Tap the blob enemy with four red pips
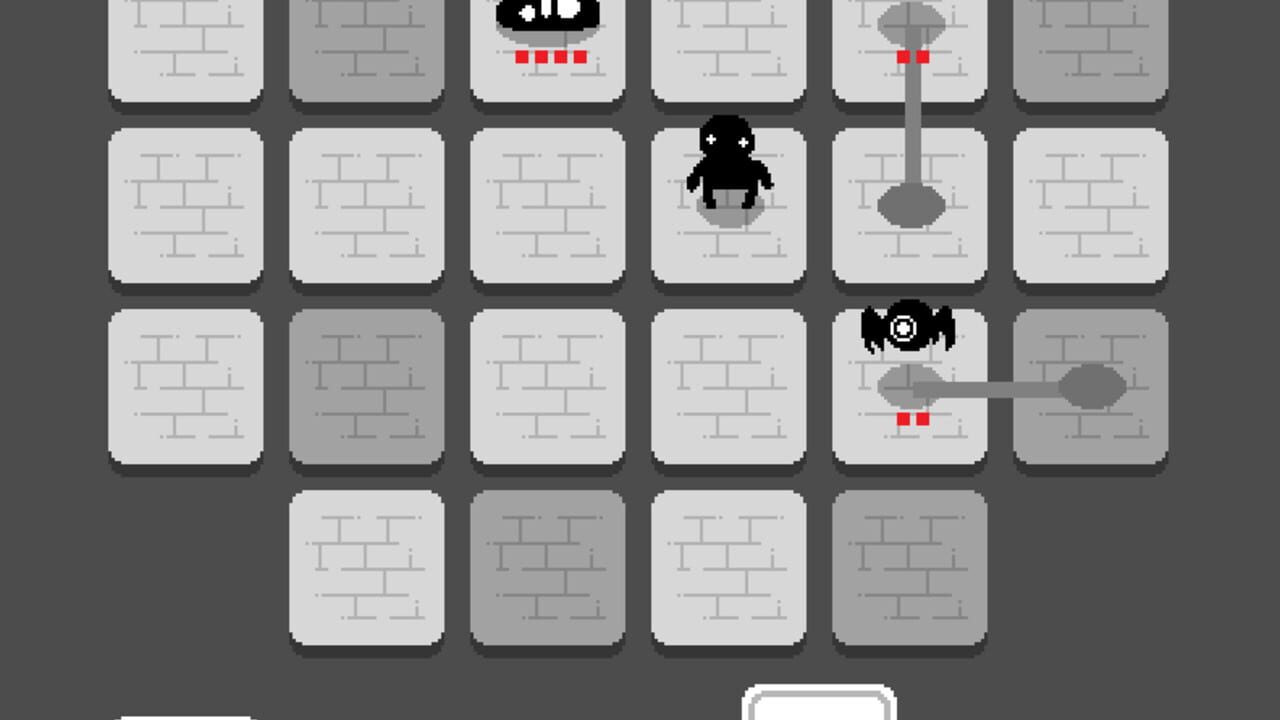 [548, 14]
